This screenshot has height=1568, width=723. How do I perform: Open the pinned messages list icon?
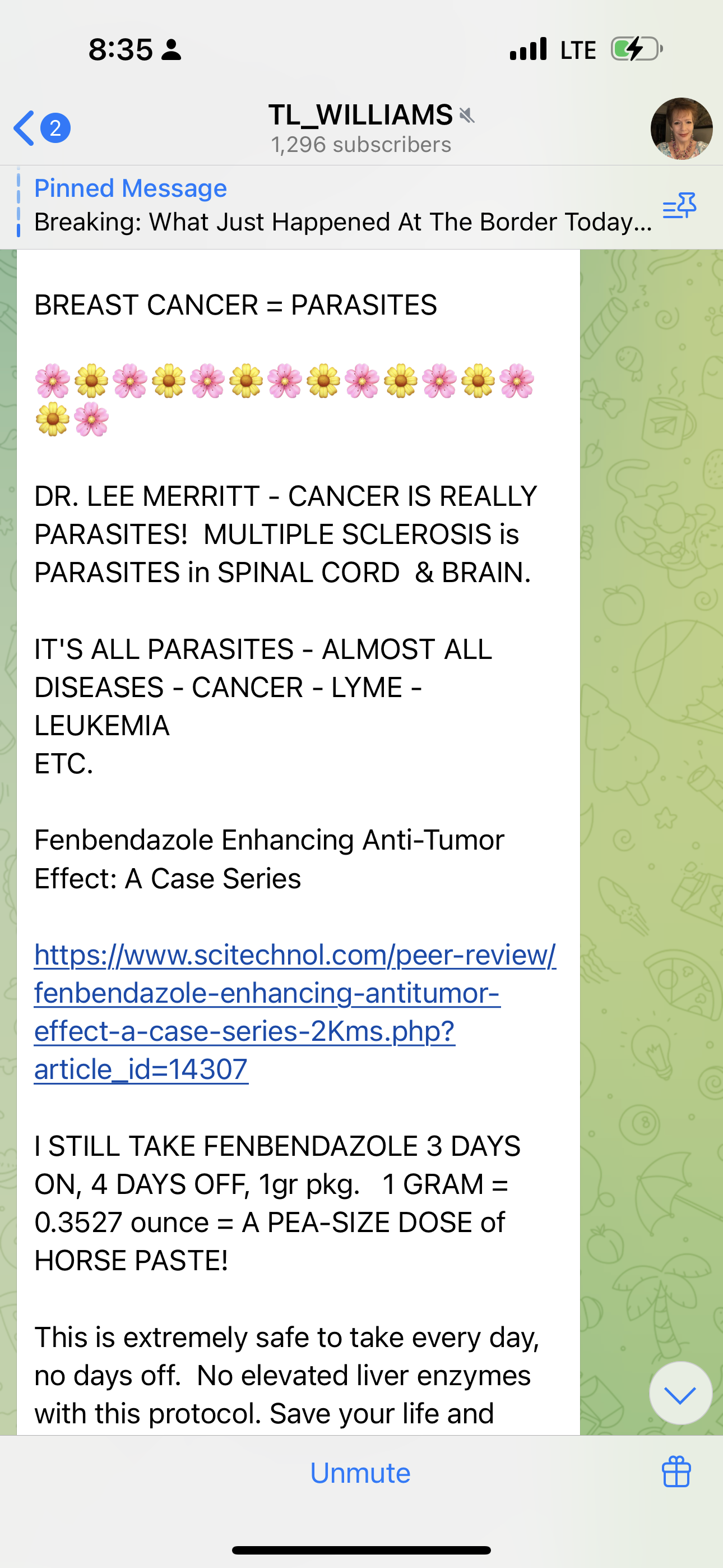coord(679,206)
